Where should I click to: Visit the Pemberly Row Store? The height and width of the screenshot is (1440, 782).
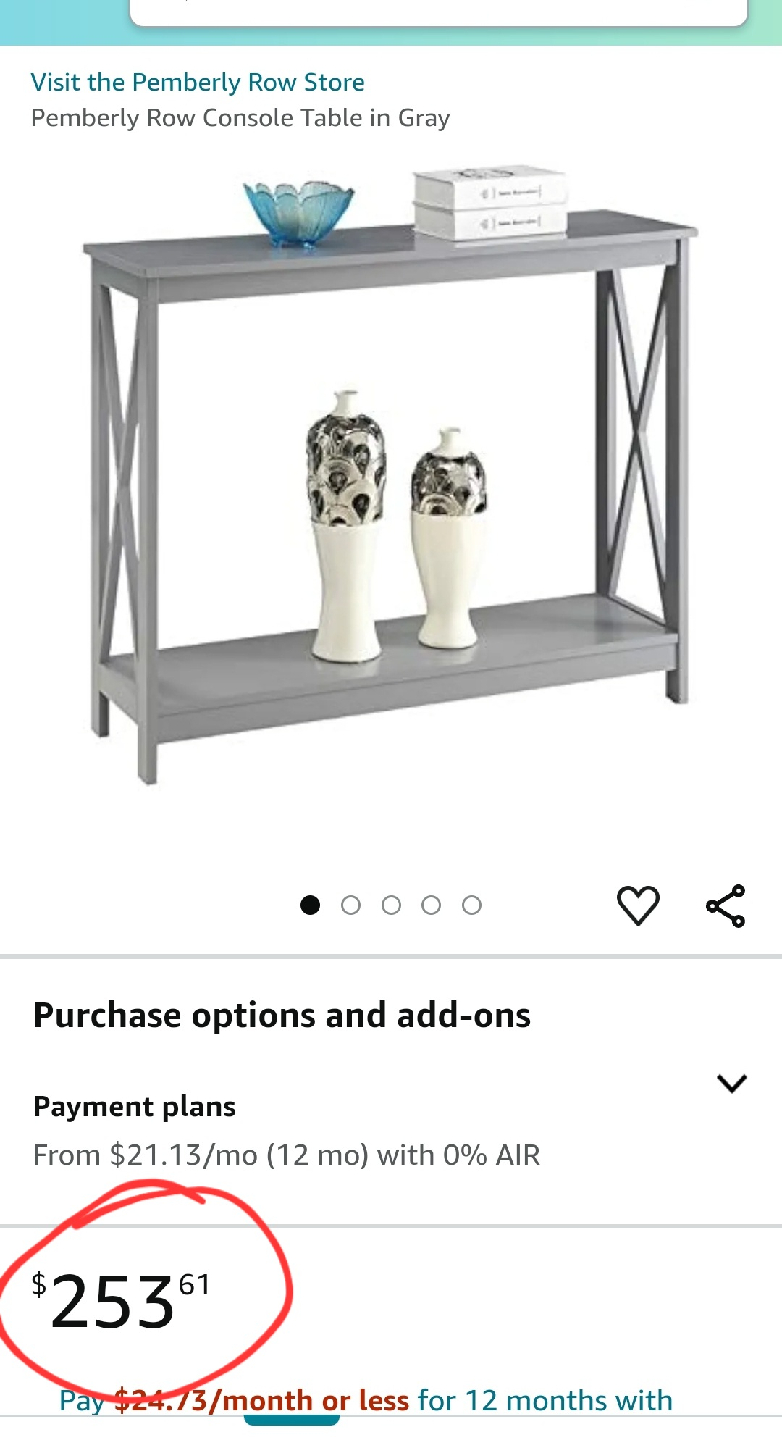point(198,82)
